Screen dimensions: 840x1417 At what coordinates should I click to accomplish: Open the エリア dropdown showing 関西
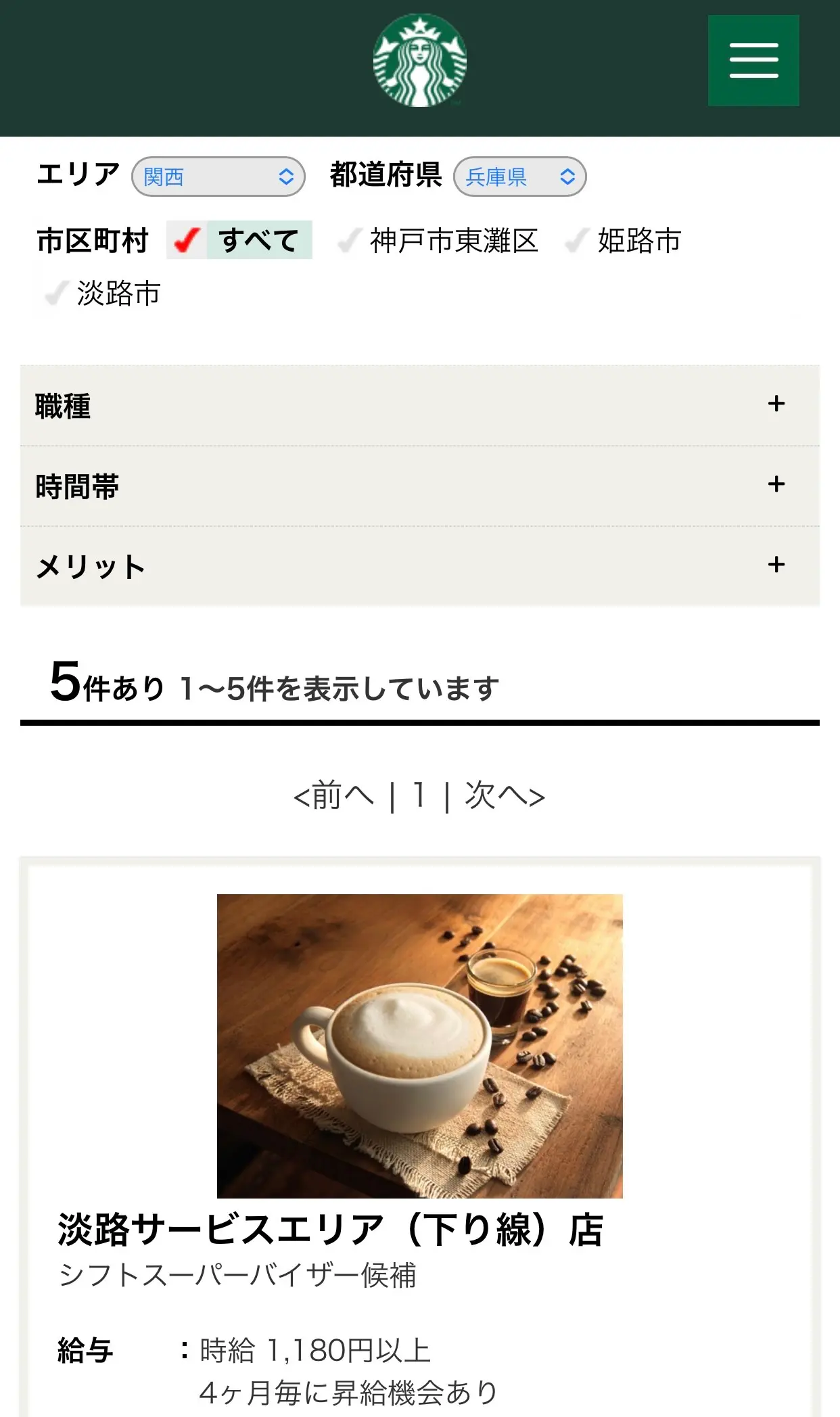coord(218,177)
